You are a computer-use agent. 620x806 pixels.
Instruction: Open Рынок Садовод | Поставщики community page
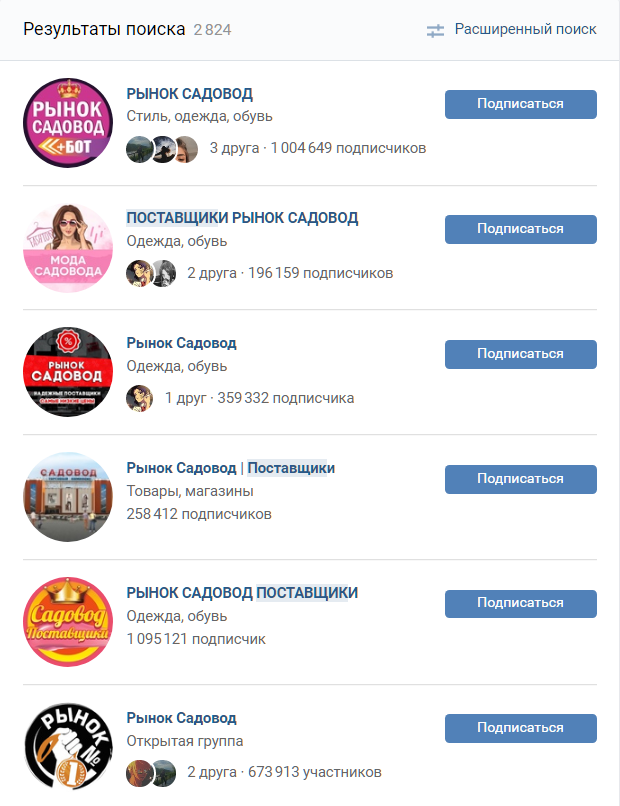coord(230,468)
